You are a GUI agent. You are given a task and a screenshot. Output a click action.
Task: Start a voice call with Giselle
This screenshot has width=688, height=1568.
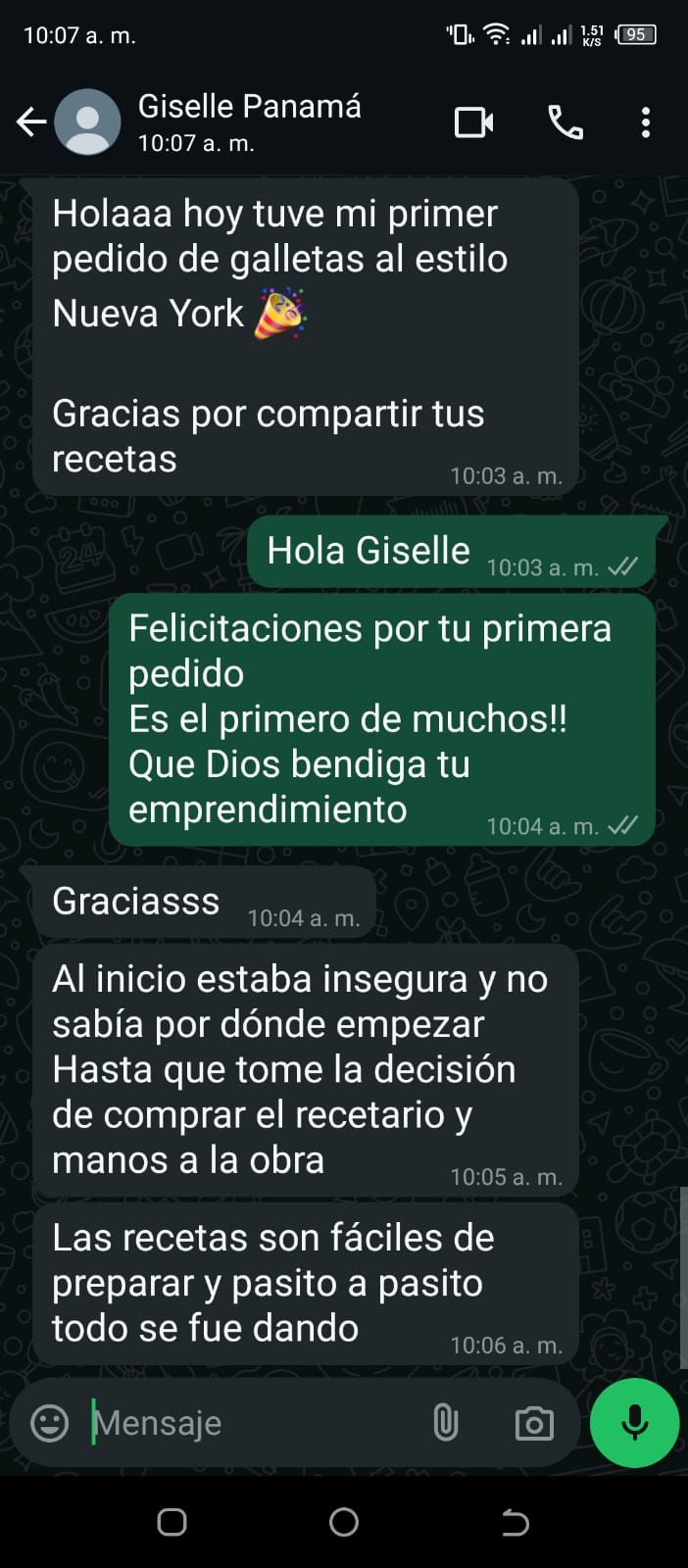[x=565, y=122]
